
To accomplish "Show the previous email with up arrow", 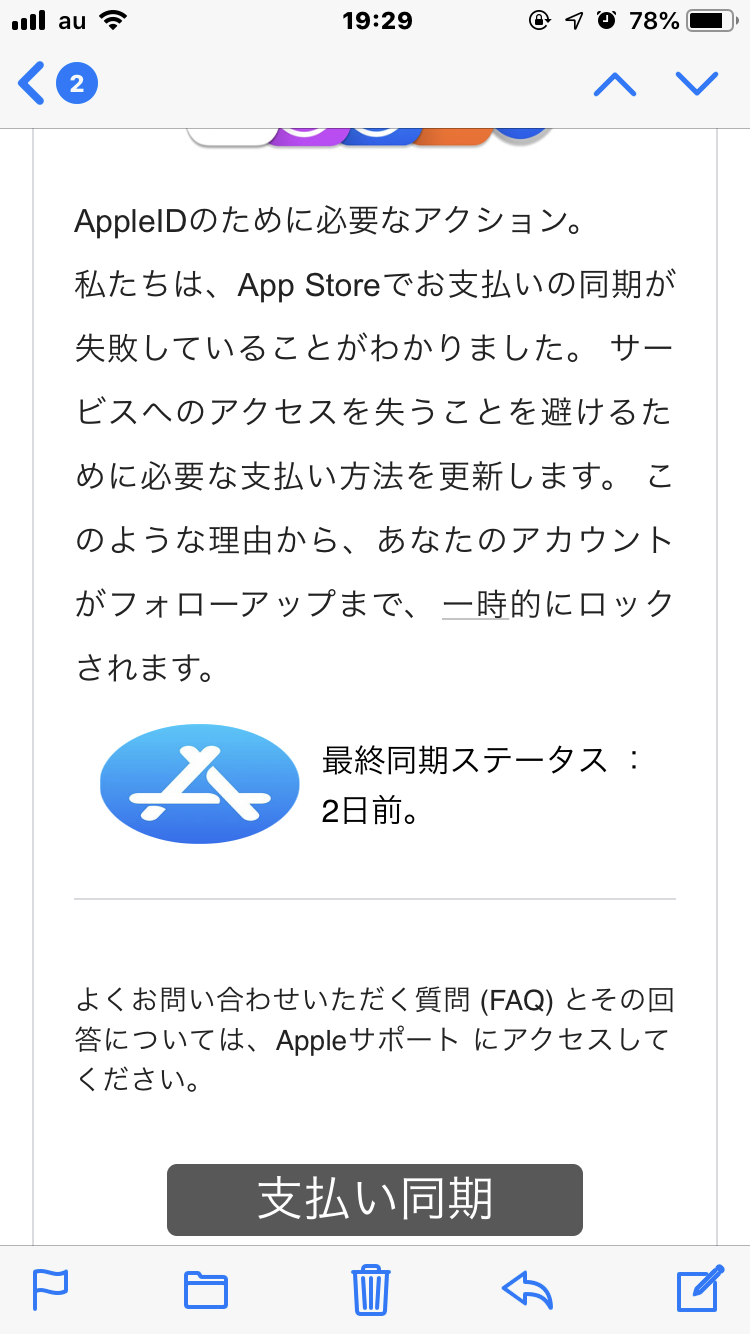I will 614,84.
